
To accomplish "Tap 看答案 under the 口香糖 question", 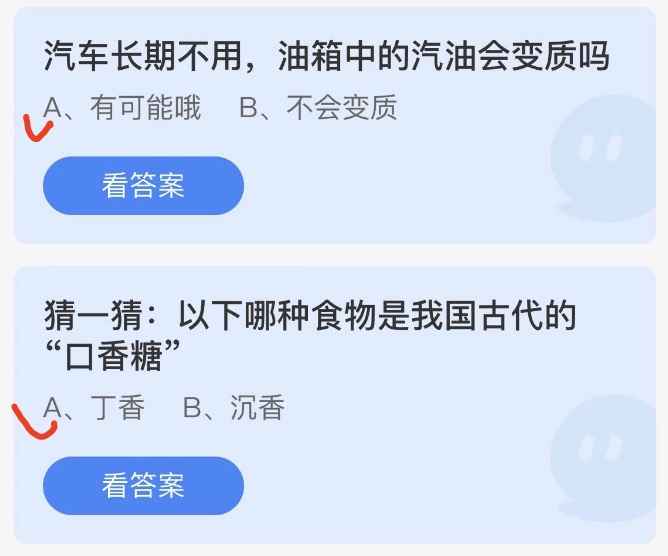I will [x=143, y=485].
